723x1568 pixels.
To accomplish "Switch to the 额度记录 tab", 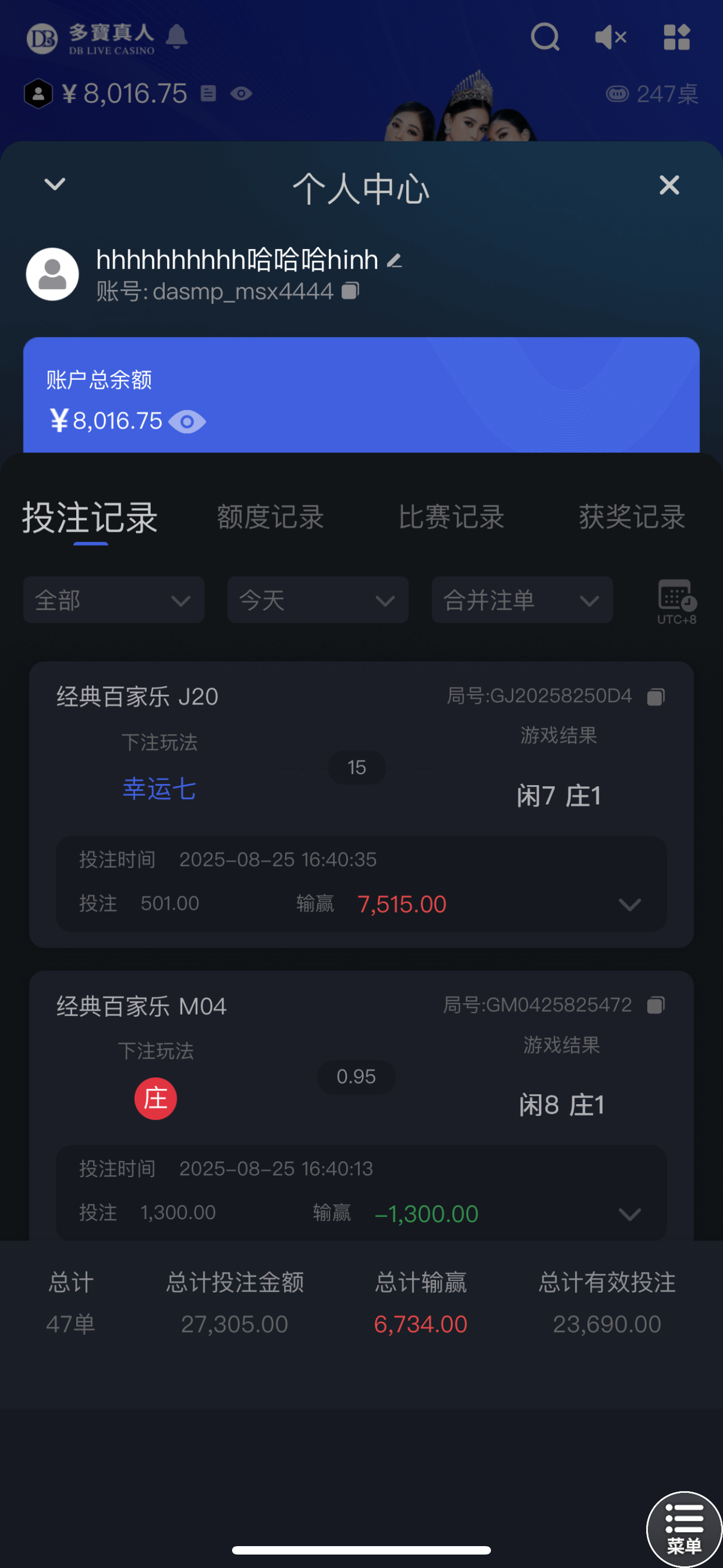I will click(270, 518).
